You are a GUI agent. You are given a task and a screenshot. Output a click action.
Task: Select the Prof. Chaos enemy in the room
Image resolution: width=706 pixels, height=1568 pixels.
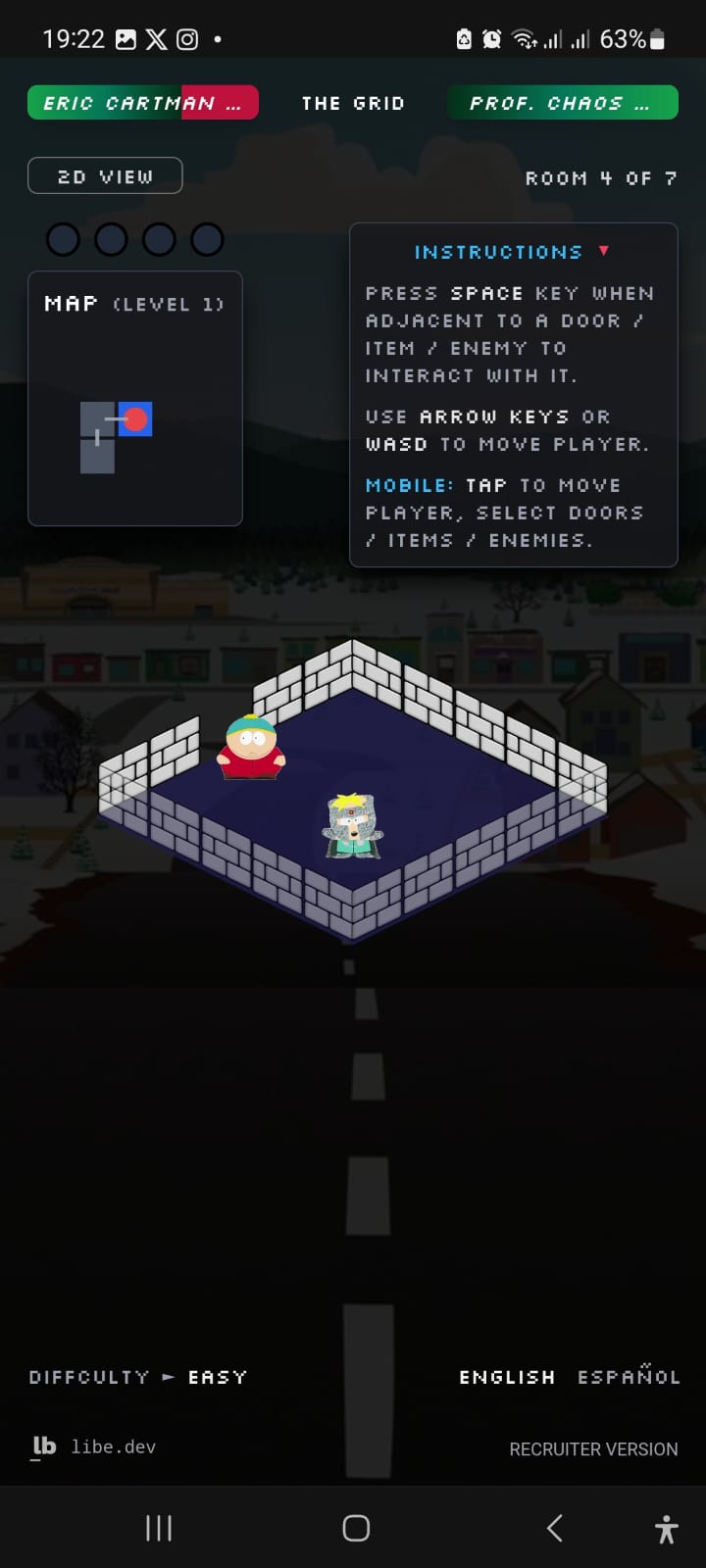tap(352, 826)
